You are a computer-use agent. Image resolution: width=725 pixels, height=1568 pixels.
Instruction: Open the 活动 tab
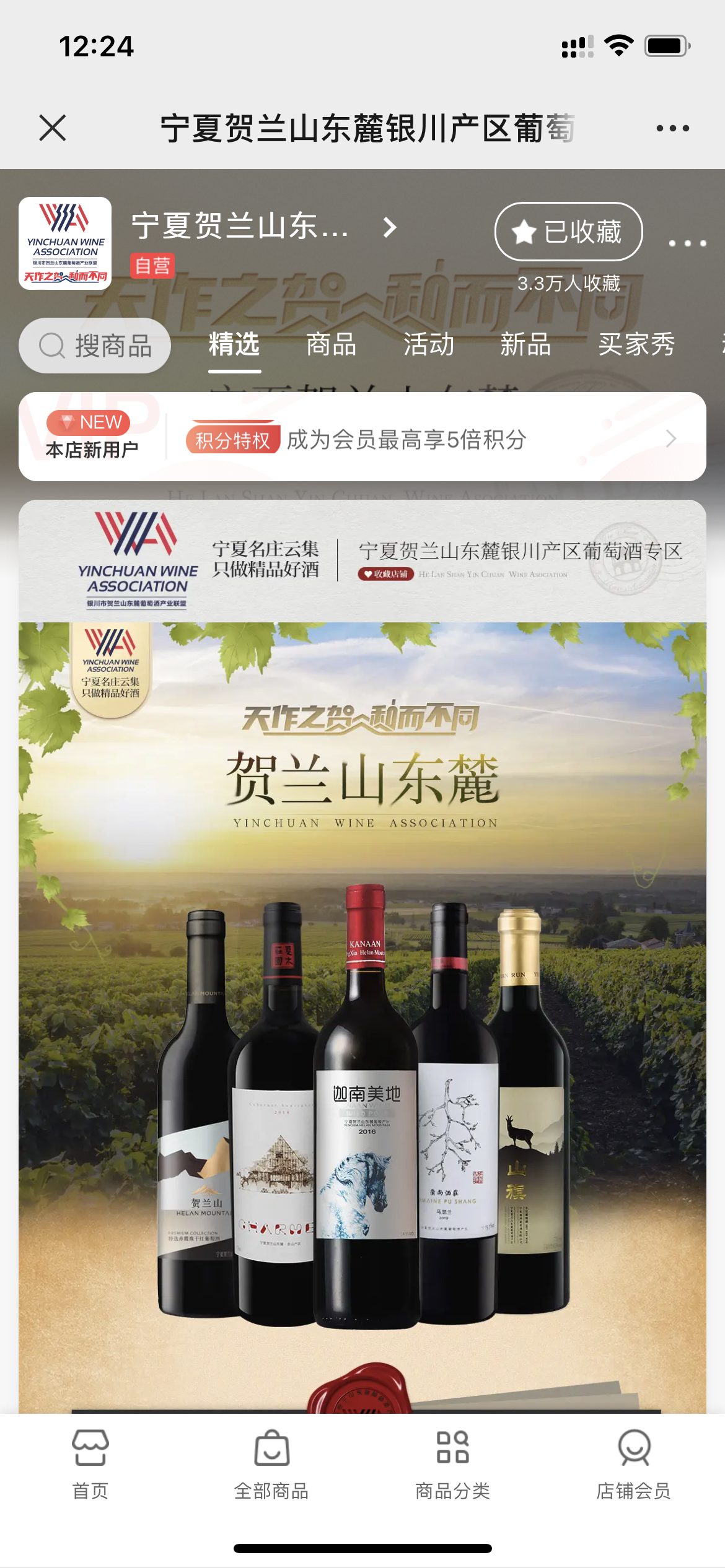coord(429,345)
